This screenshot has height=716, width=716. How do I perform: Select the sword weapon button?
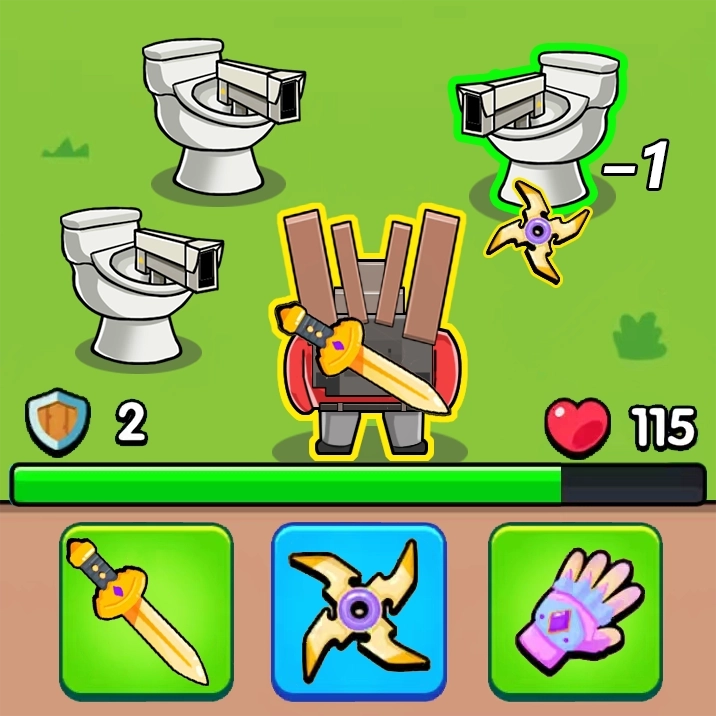tap(146, 611)
